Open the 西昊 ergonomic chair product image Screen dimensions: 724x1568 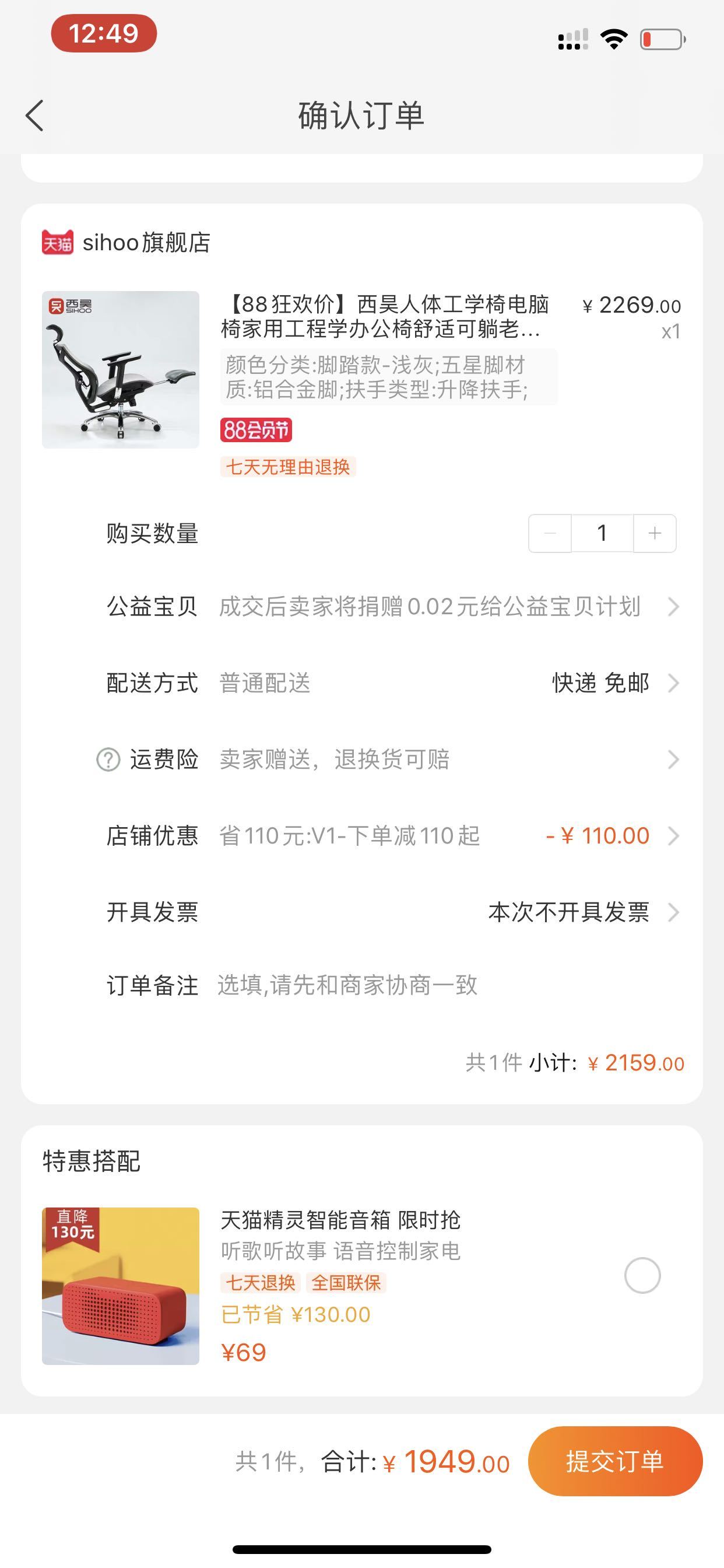121,369
